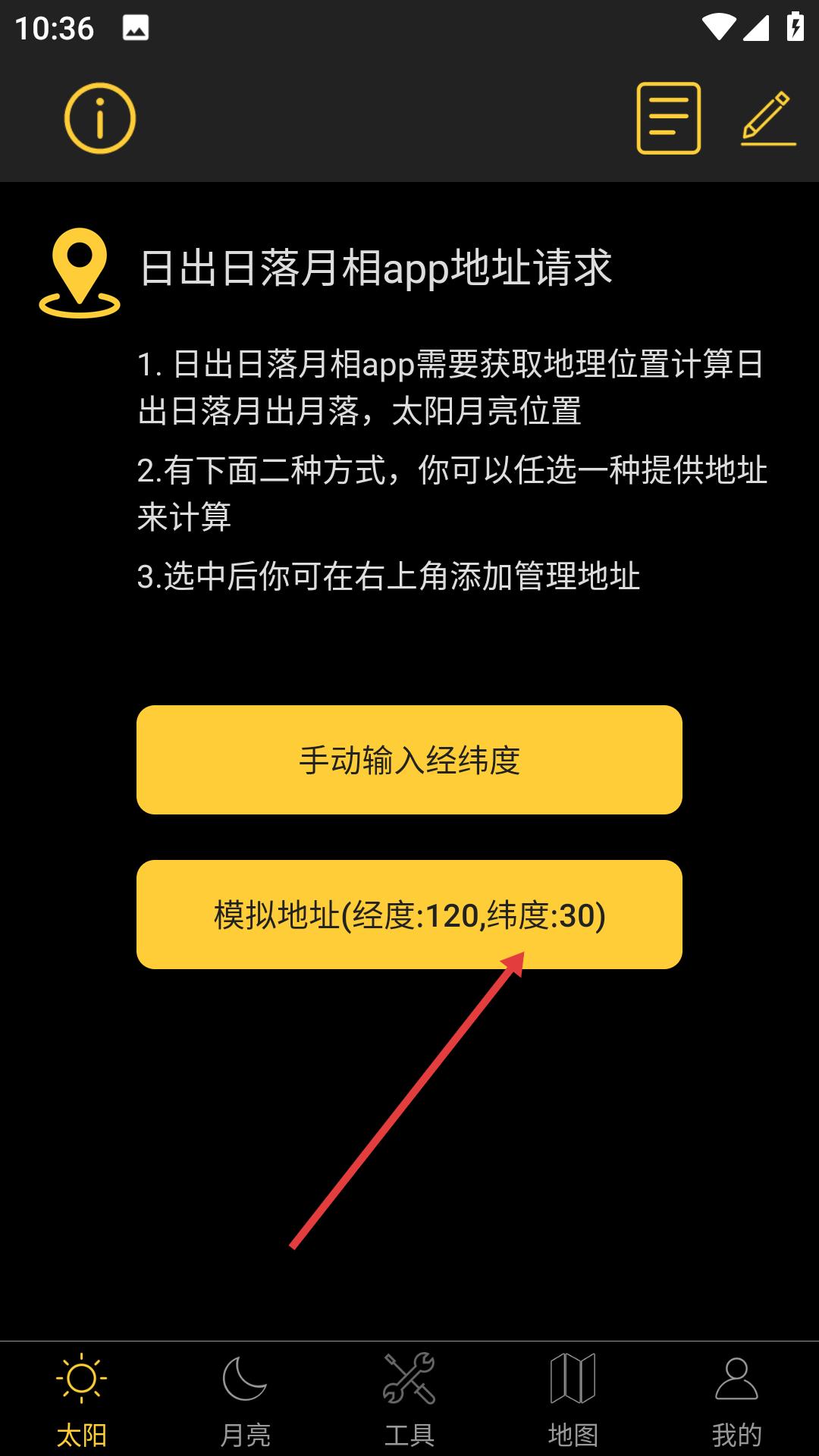
Task: Select 模拟地址 with longitude 120, latitude 30
Action: pyautogui.click(x=409, y=915)
